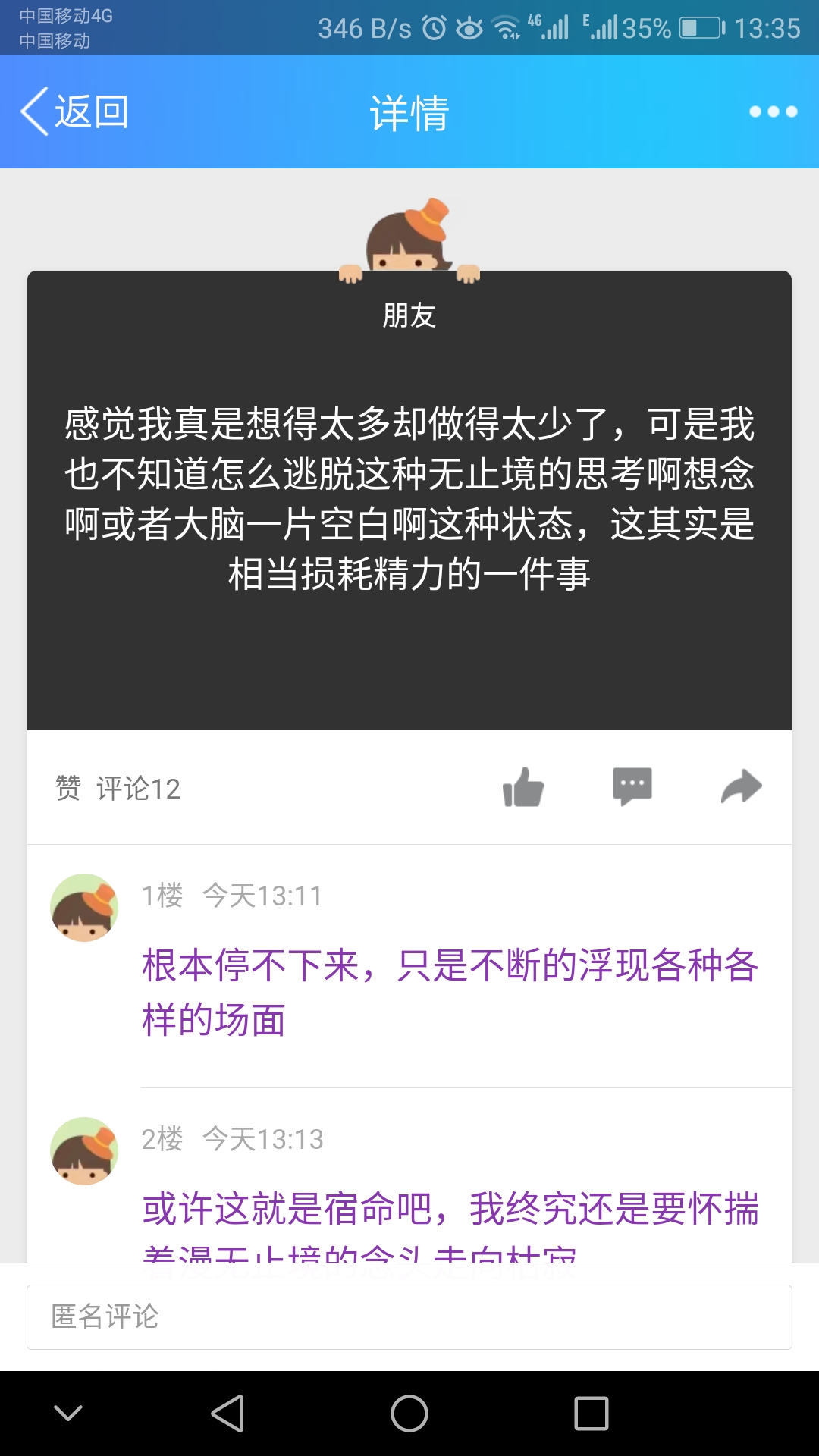Tap the 2楼 commenter's avatar
The width and height of the screenshot is (819, 1456).
tap(84, 1151)
